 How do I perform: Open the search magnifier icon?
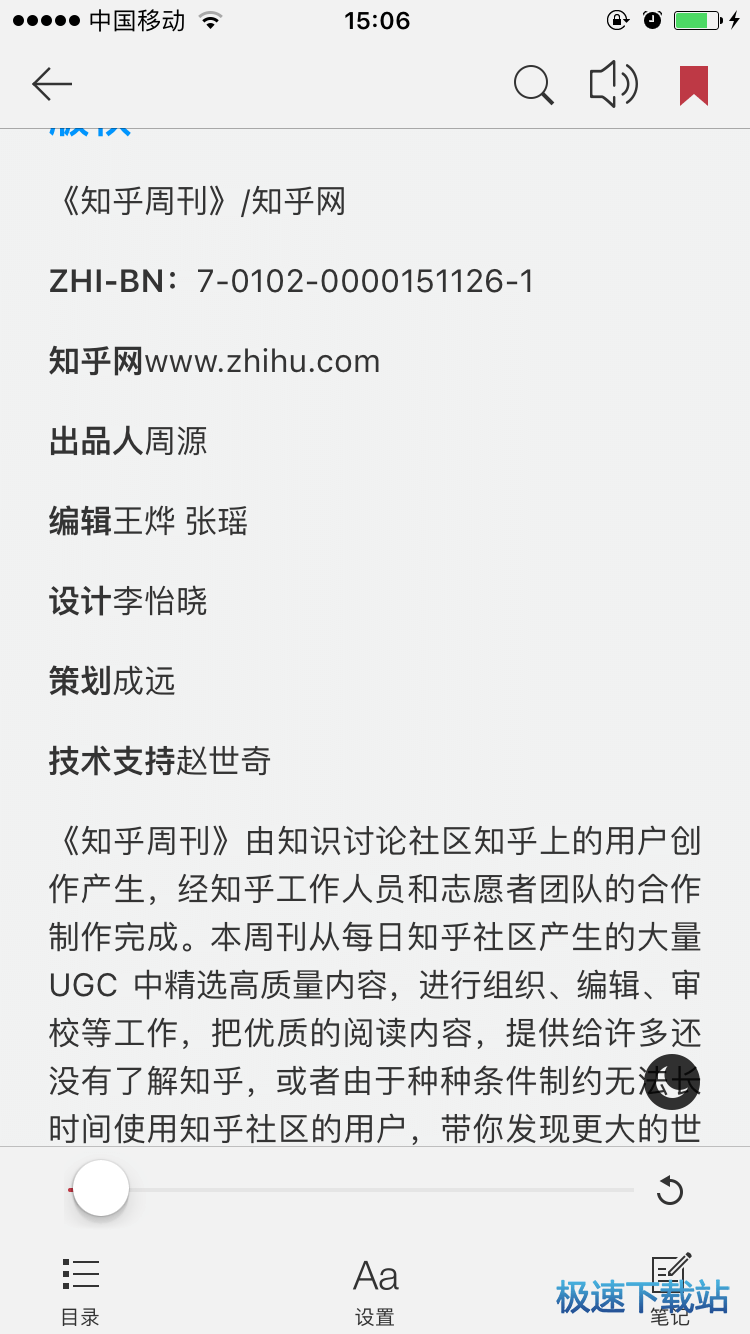[534, 85]
